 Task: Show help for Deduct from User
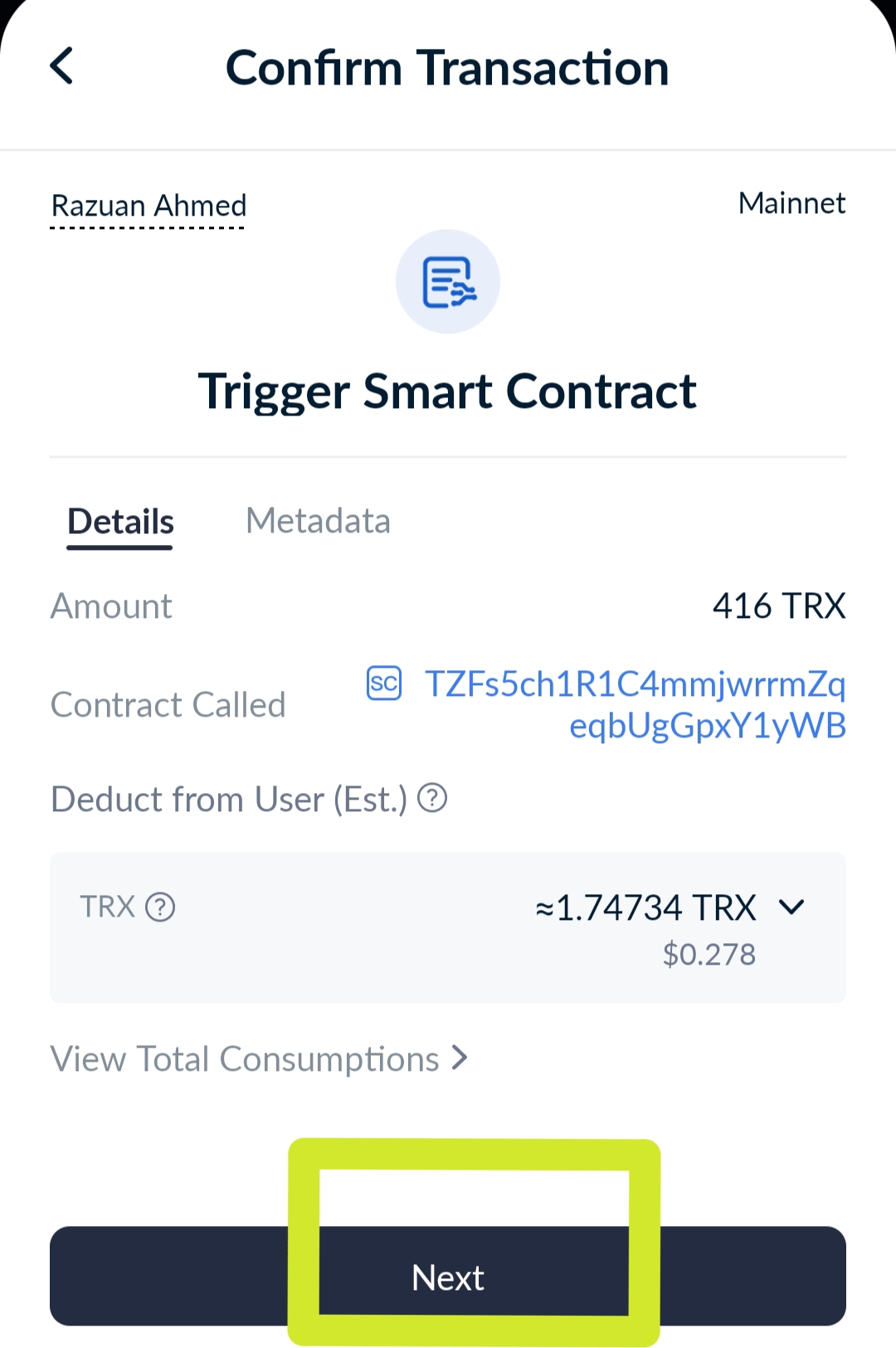(432, 799)
